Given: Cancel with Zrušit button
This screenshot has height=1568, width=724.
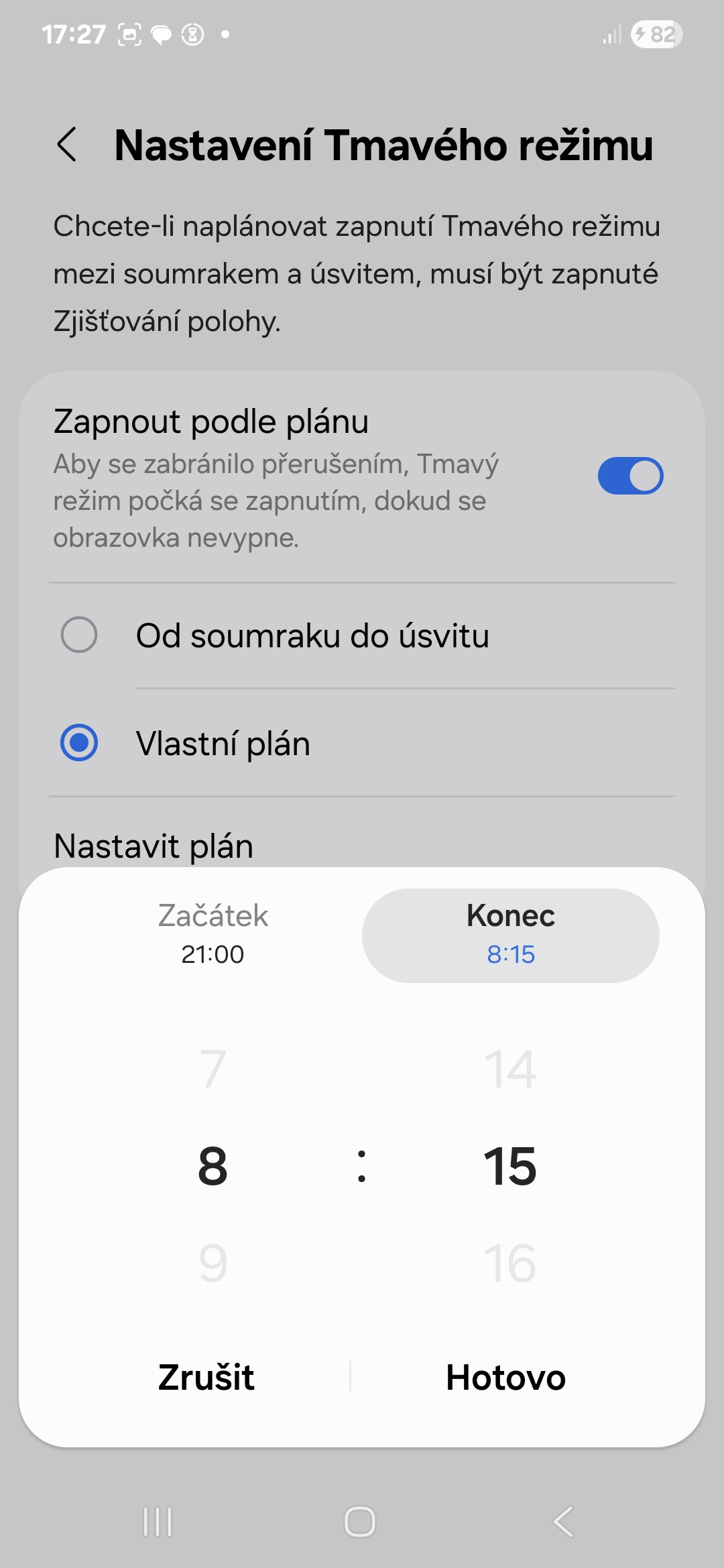Looking at the screenshot, I should (x=206, y=1378).
